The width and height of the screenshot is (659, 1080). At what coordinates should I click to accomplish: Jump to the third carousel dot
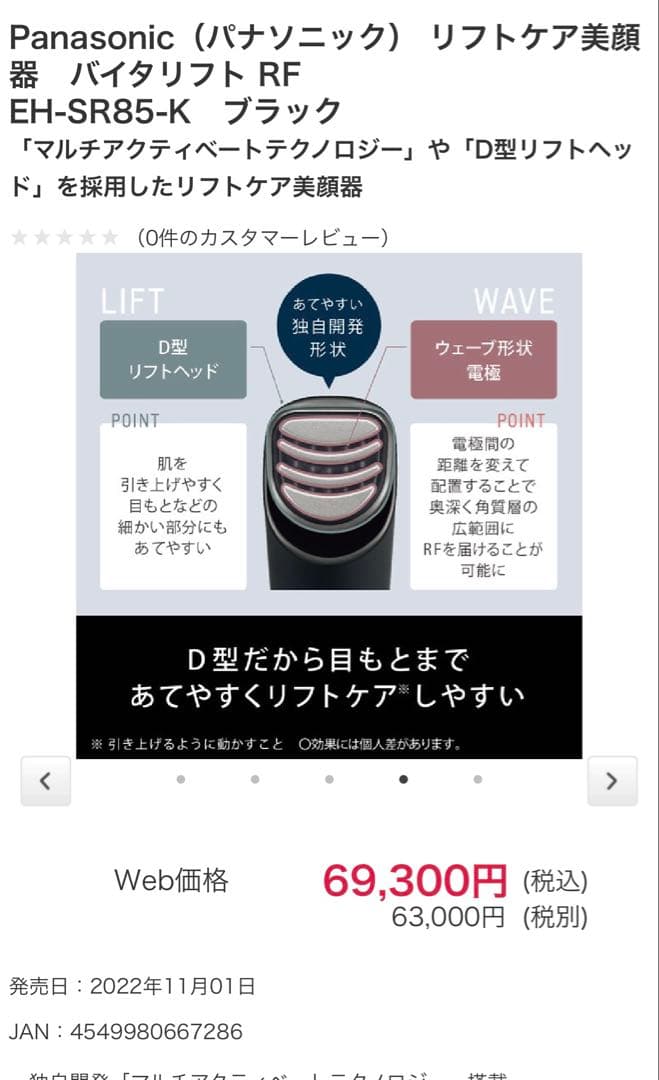329,779
